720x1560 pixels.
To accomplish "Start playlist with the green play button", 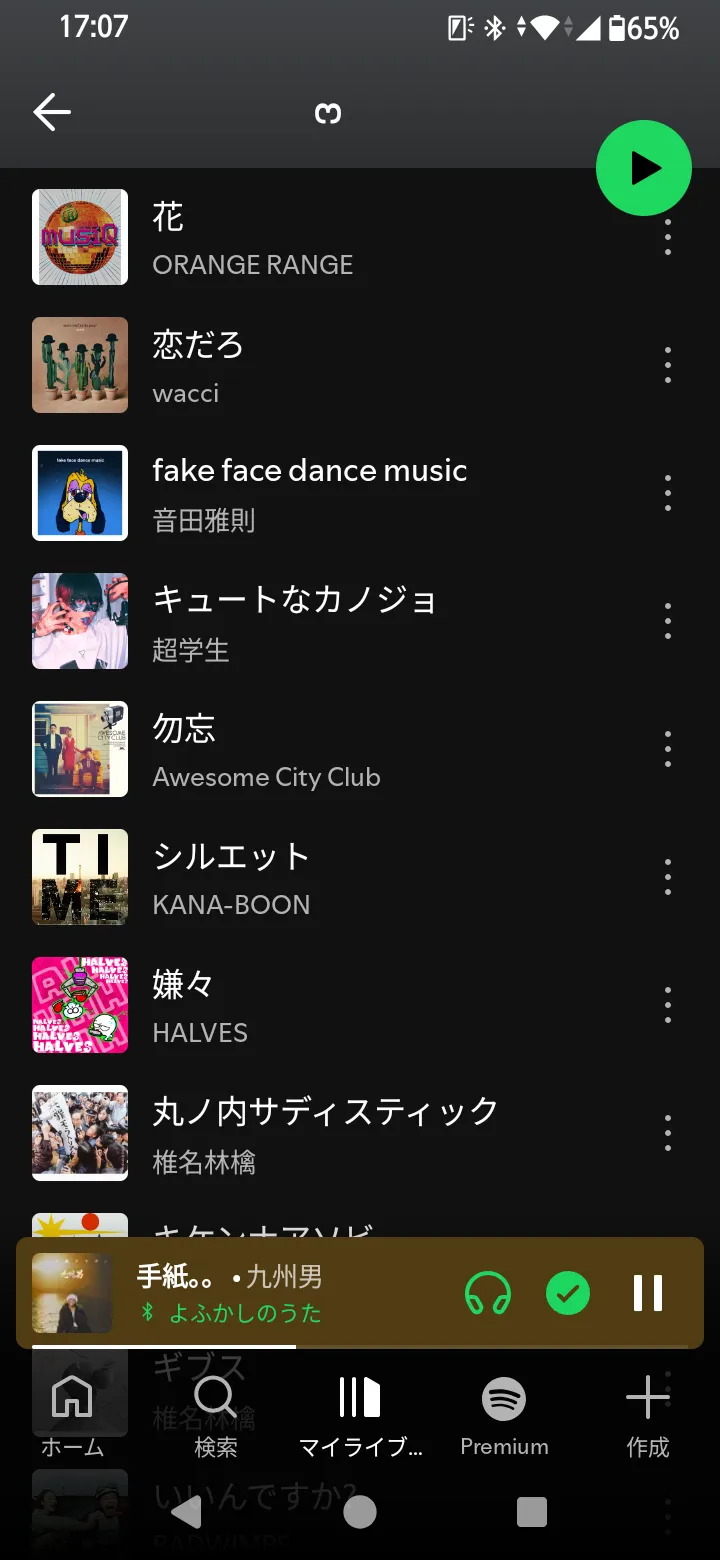I will pos(643,168).
